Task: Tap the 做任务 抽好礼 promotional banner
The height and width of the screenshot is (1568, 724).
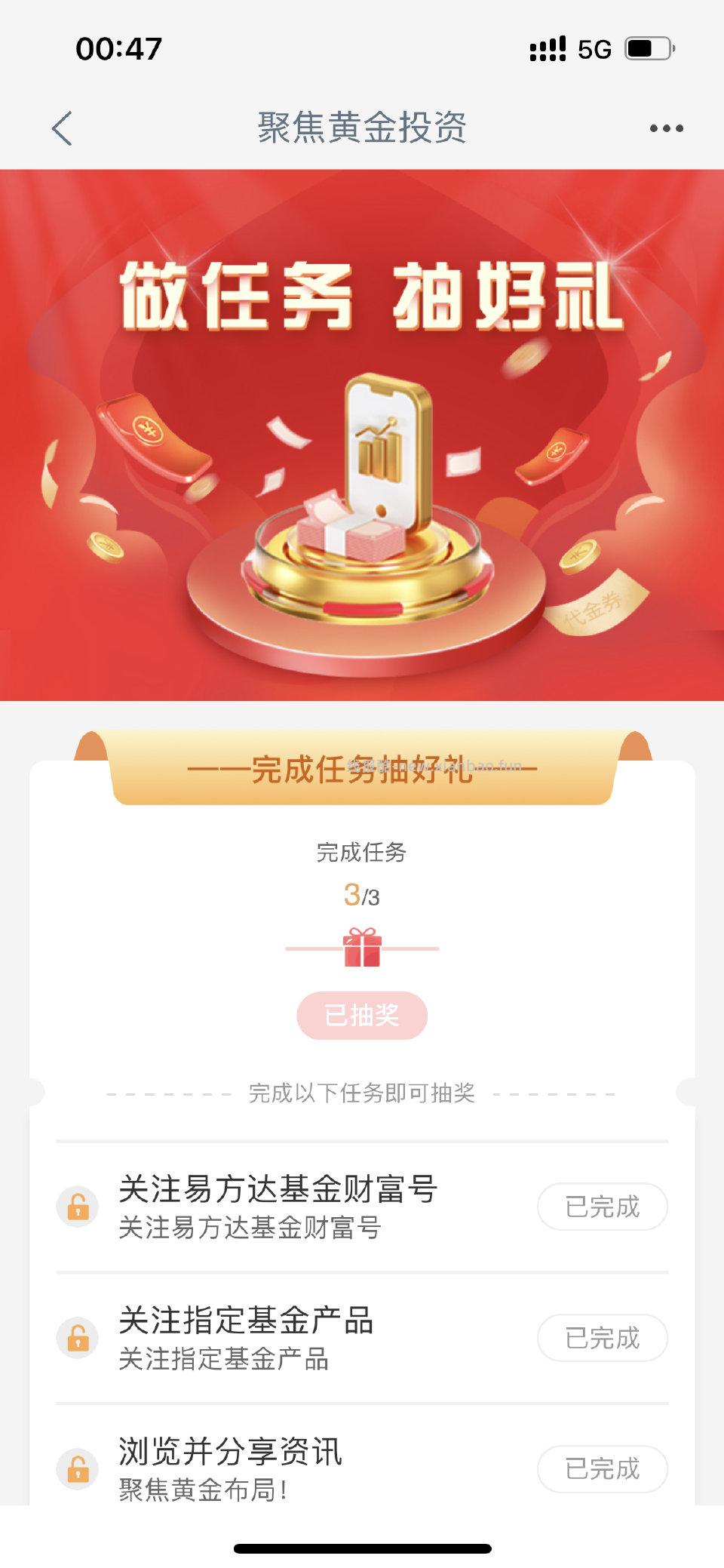Action: tap(362, 302)
